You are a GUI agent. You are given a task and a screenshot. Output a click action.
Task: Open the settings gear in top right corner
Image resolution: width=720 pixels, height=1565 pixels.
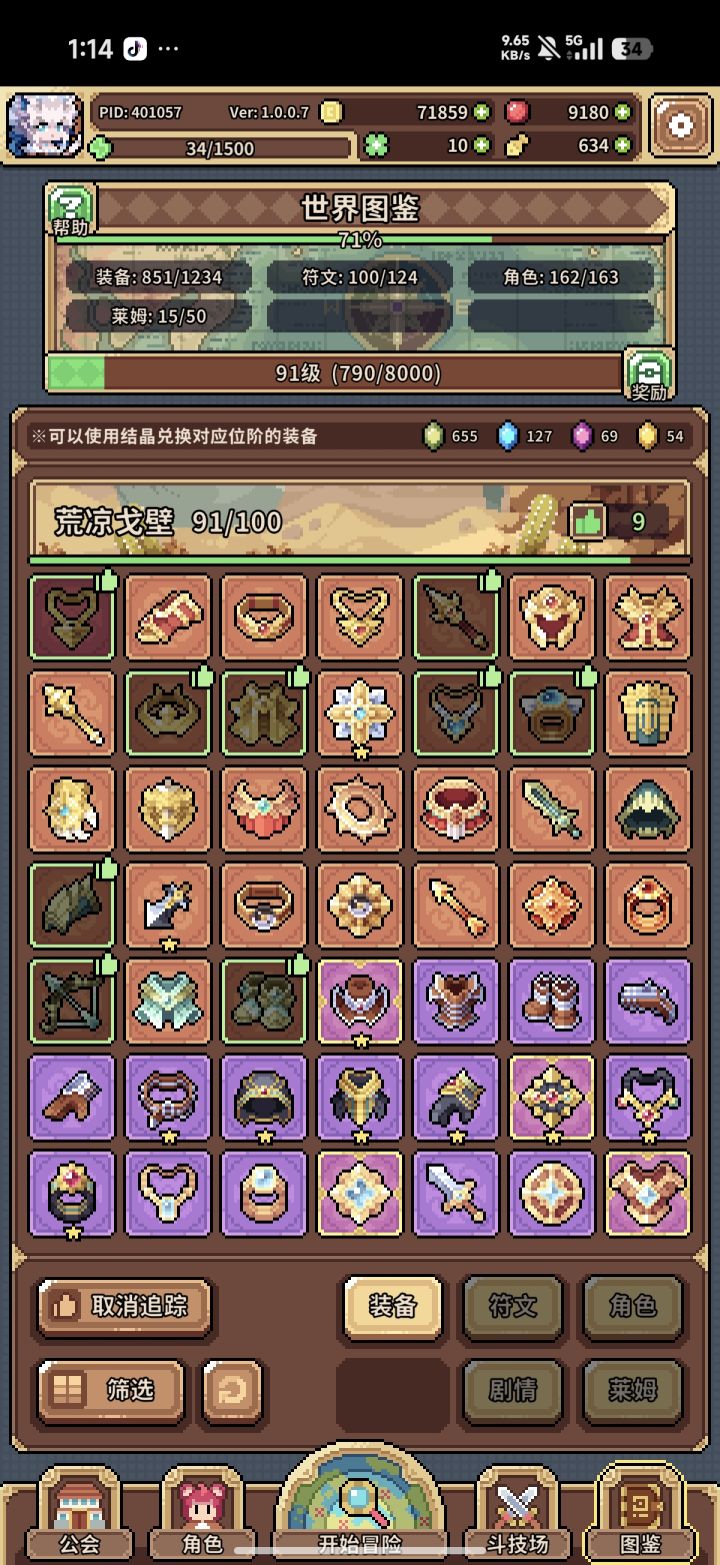pos(681,123)
